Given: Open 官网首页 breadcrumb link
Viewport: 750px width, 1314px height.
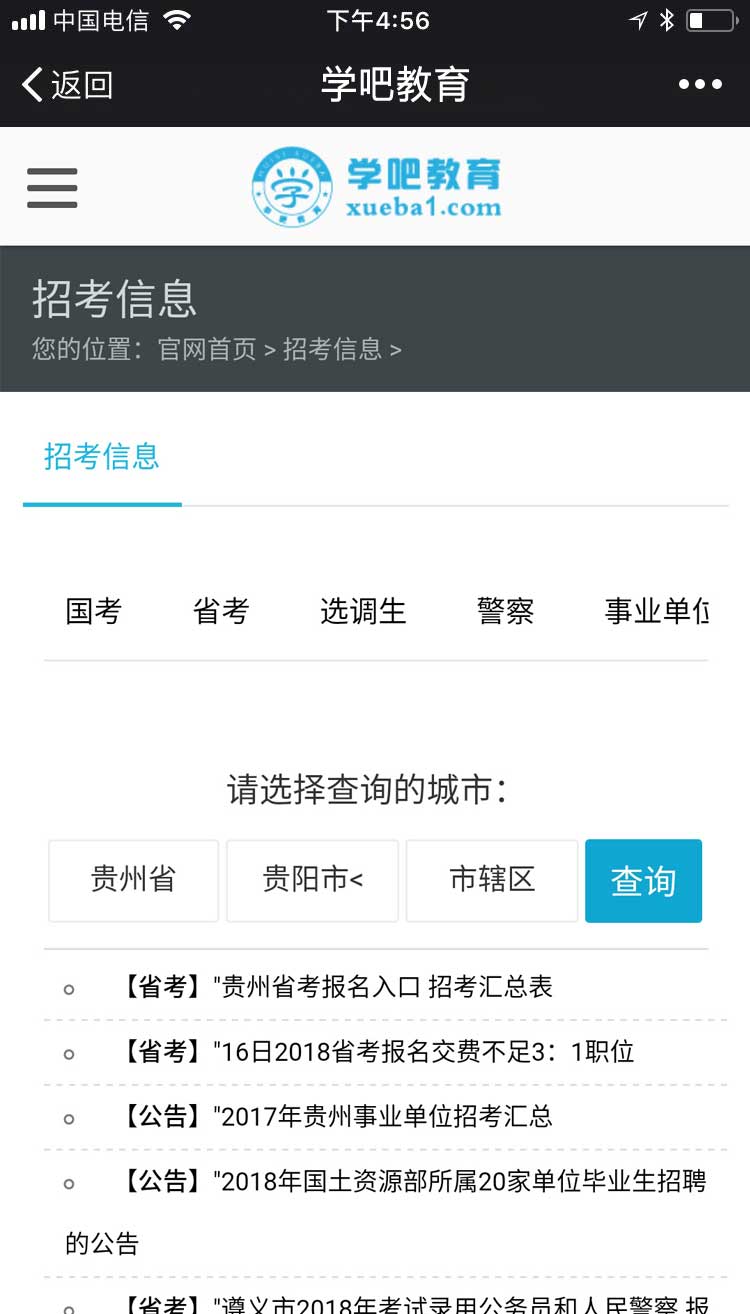Looking at the screenshot, I should click(208, 349).
